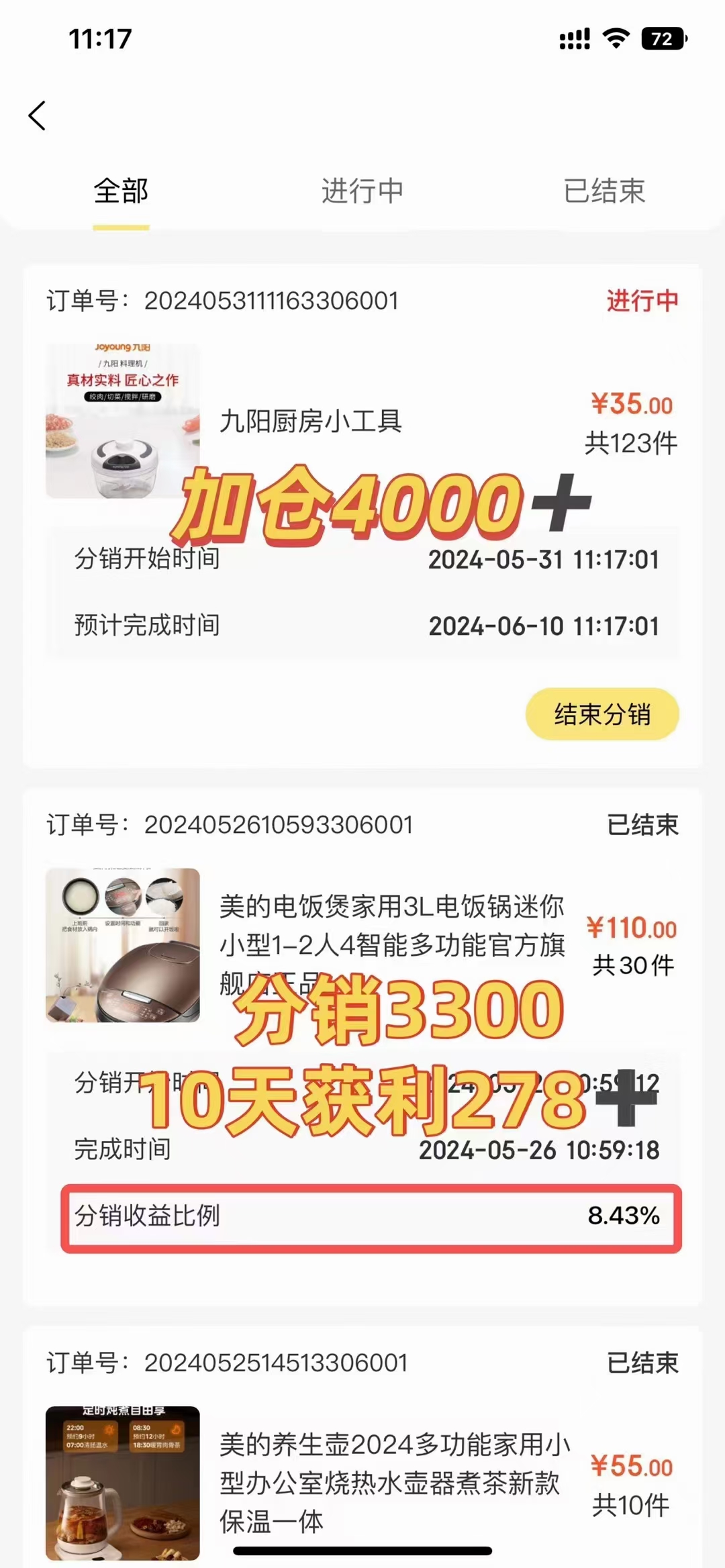Go back using the top-left arrow

coord(38,116)
